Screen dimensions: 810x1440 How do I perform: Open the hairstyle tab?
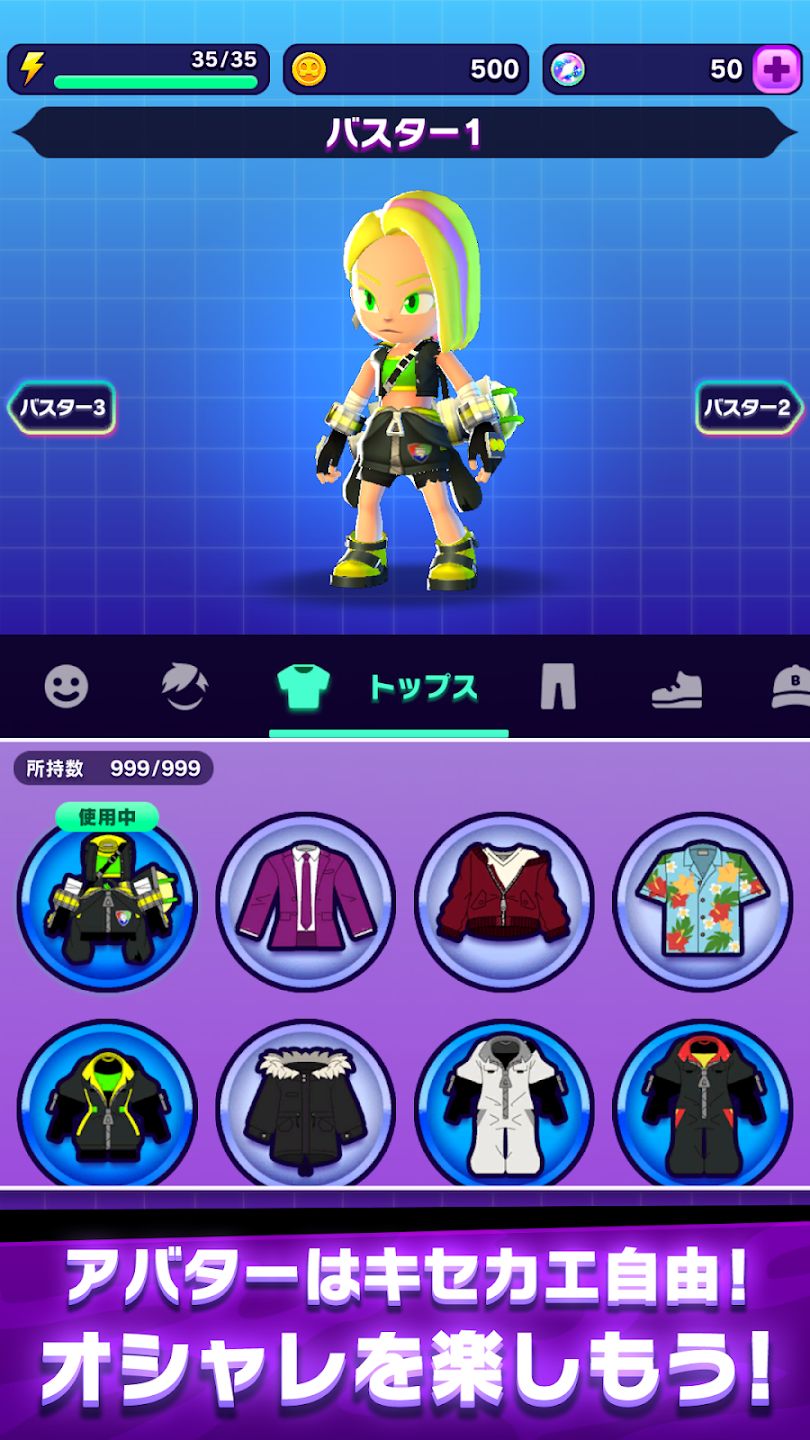coord(185,686)
